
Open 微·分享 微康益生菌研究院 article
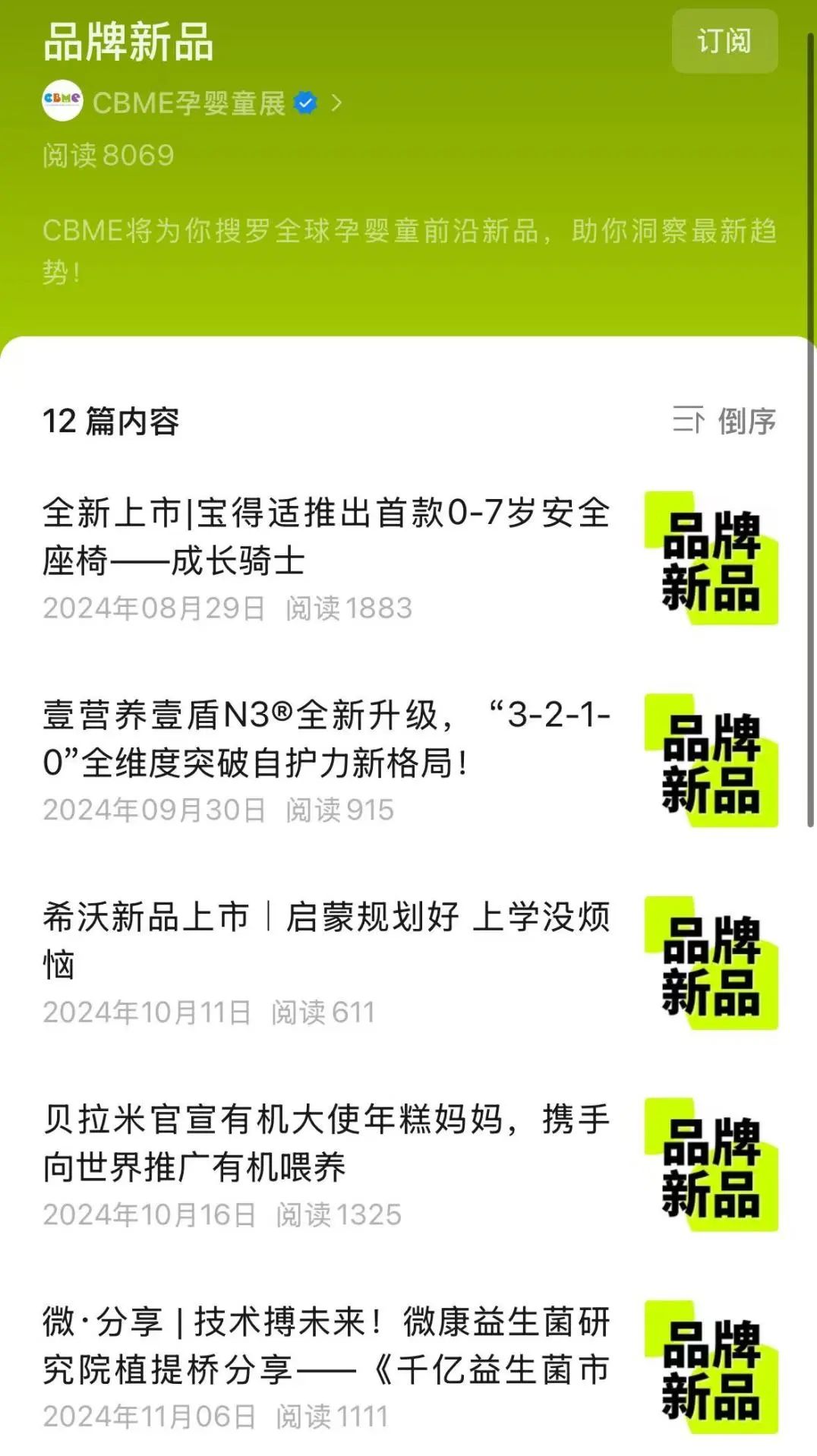(x=326, y=1345)
